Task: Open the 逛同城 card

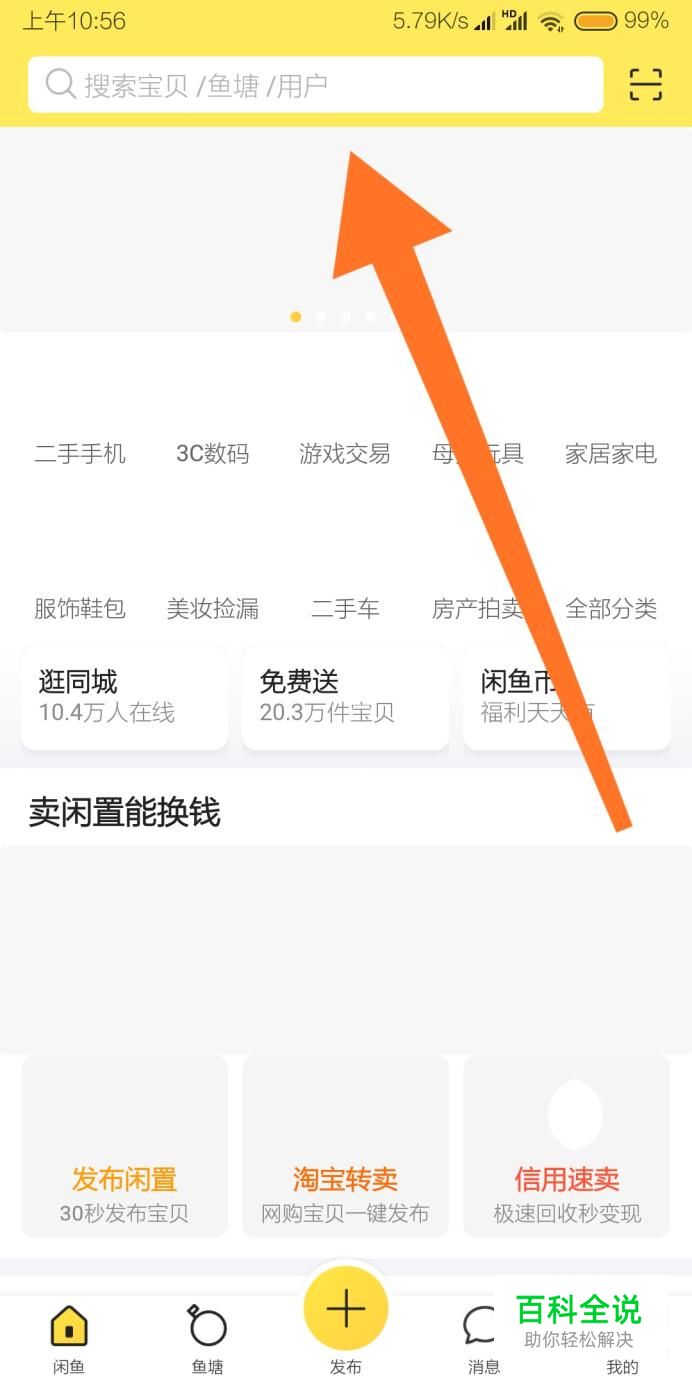Action: [x=124, y=697]
